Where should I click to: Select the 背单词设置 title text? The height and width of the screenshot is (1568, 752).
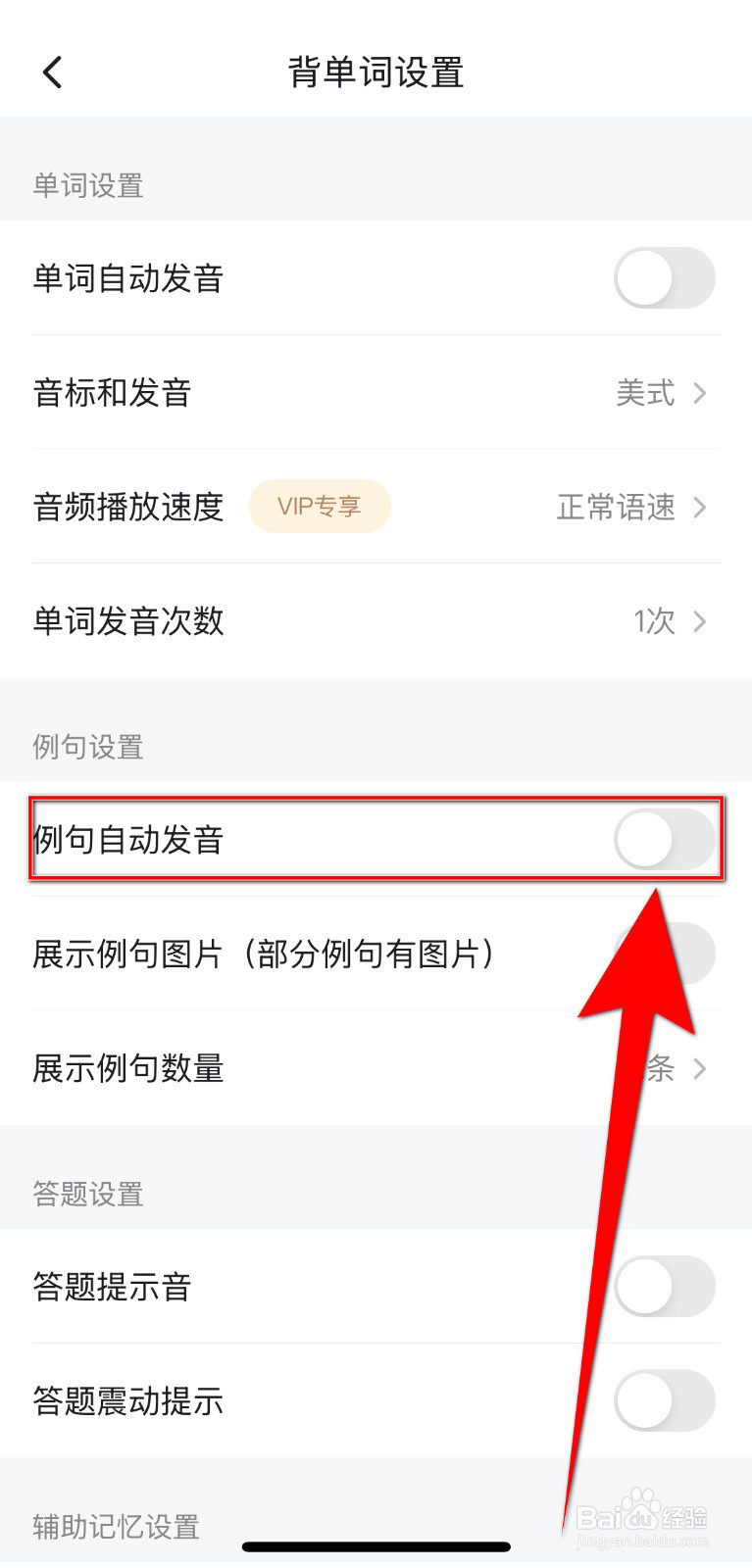pyautogui.click(x=376, y=72)
